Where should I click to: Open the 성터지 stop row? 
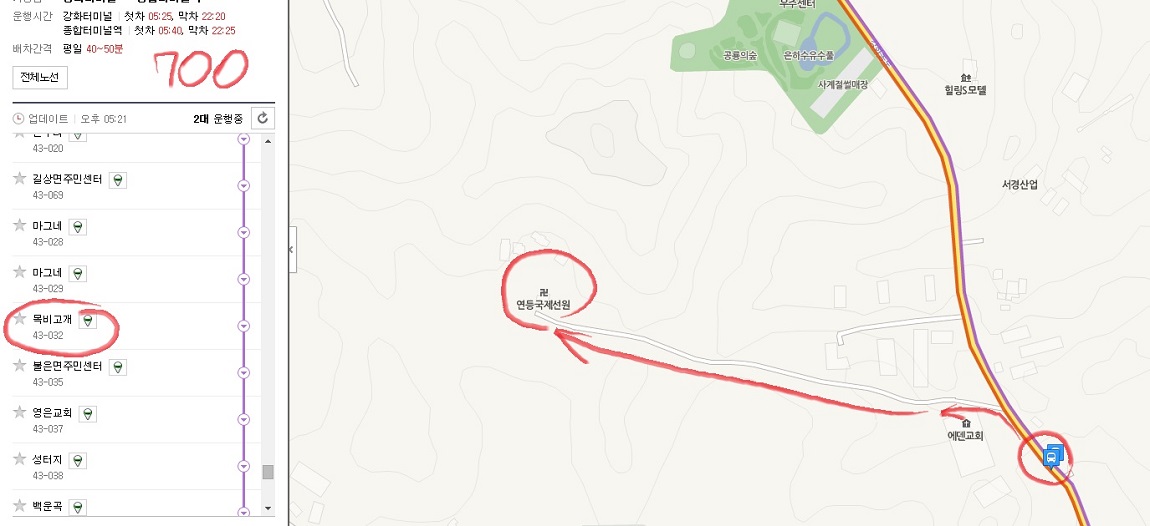(x=47, y=460)
